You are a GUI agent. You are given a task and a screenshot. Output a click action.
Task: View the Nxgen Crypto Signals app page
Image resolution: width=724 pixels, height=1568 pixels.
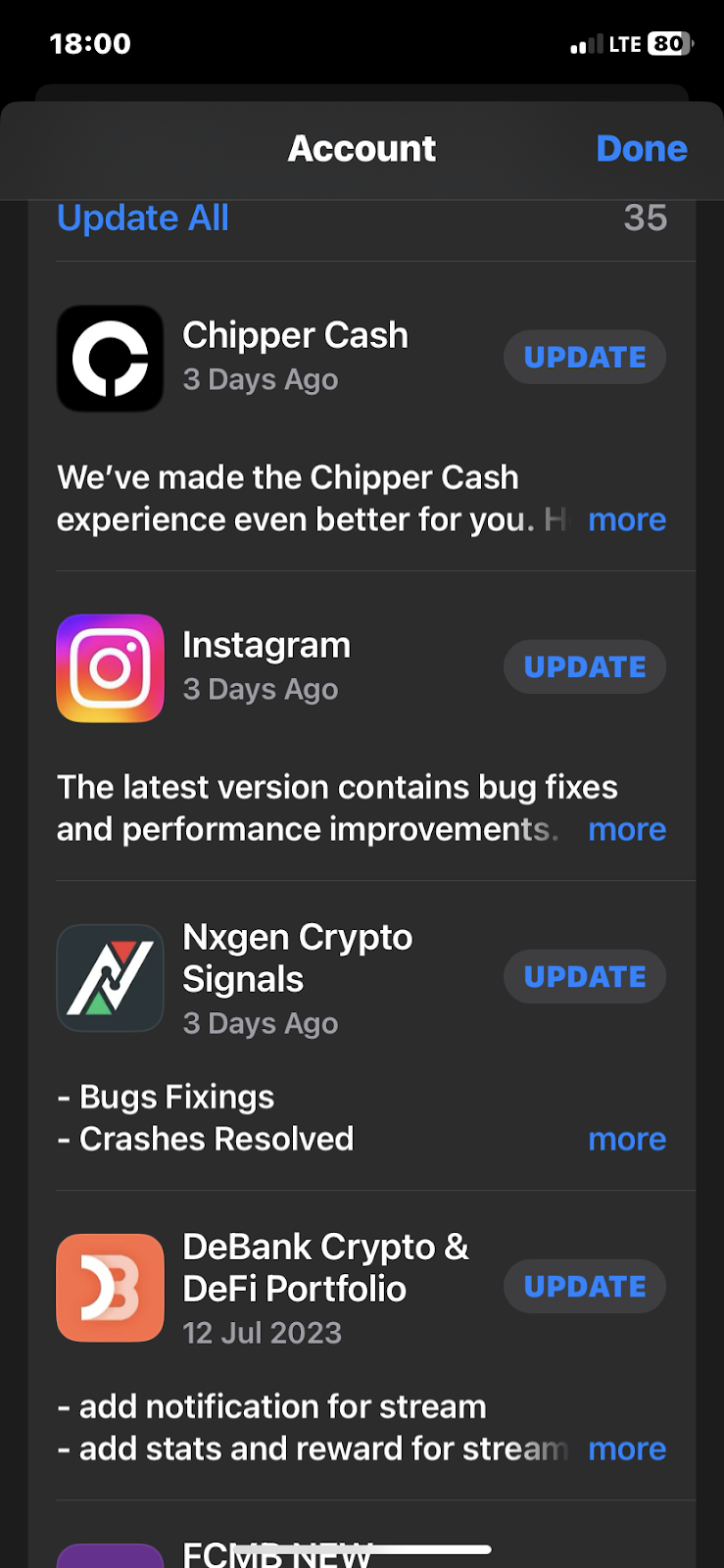(111, 977)
